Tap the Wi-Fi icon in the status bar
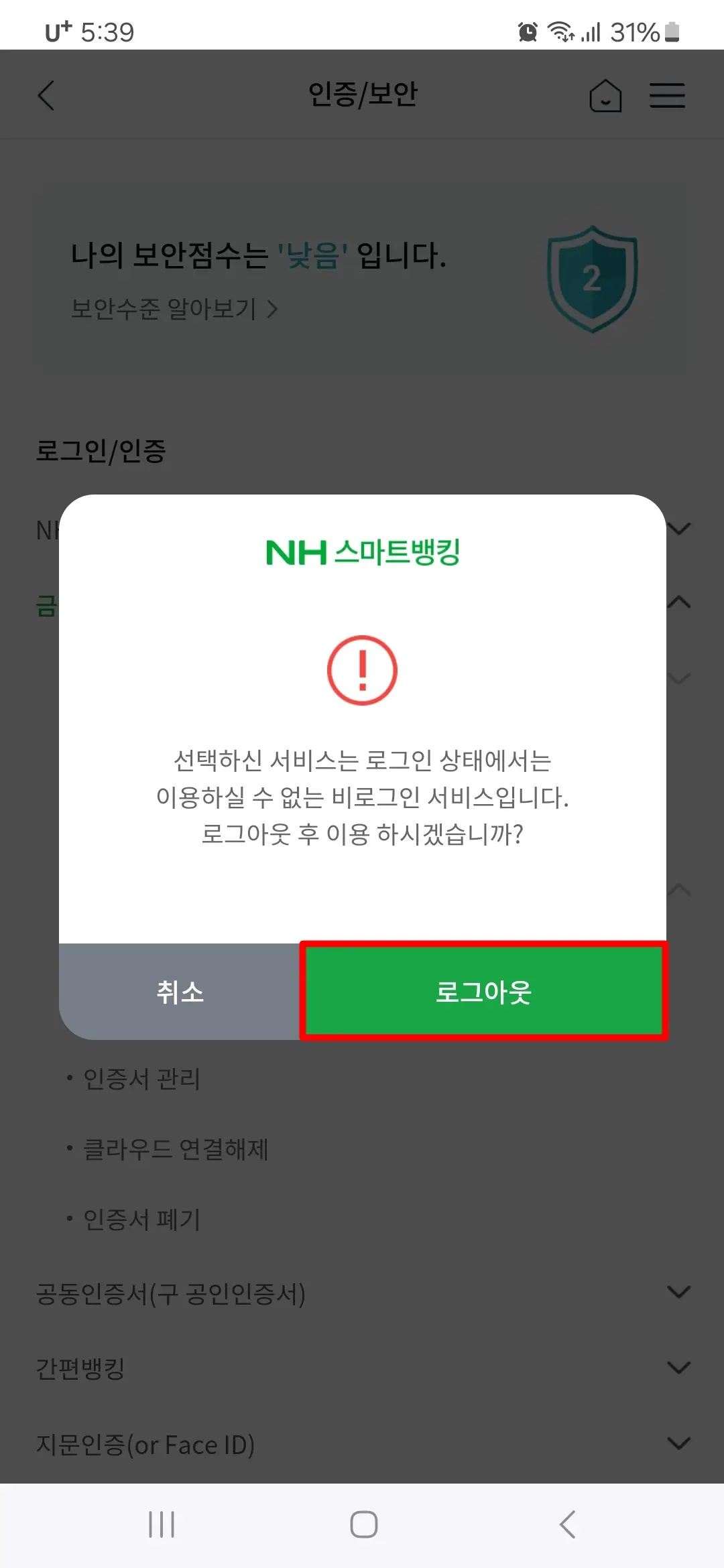The width and height of the screenshot is (724, 1568). [562, 31]
